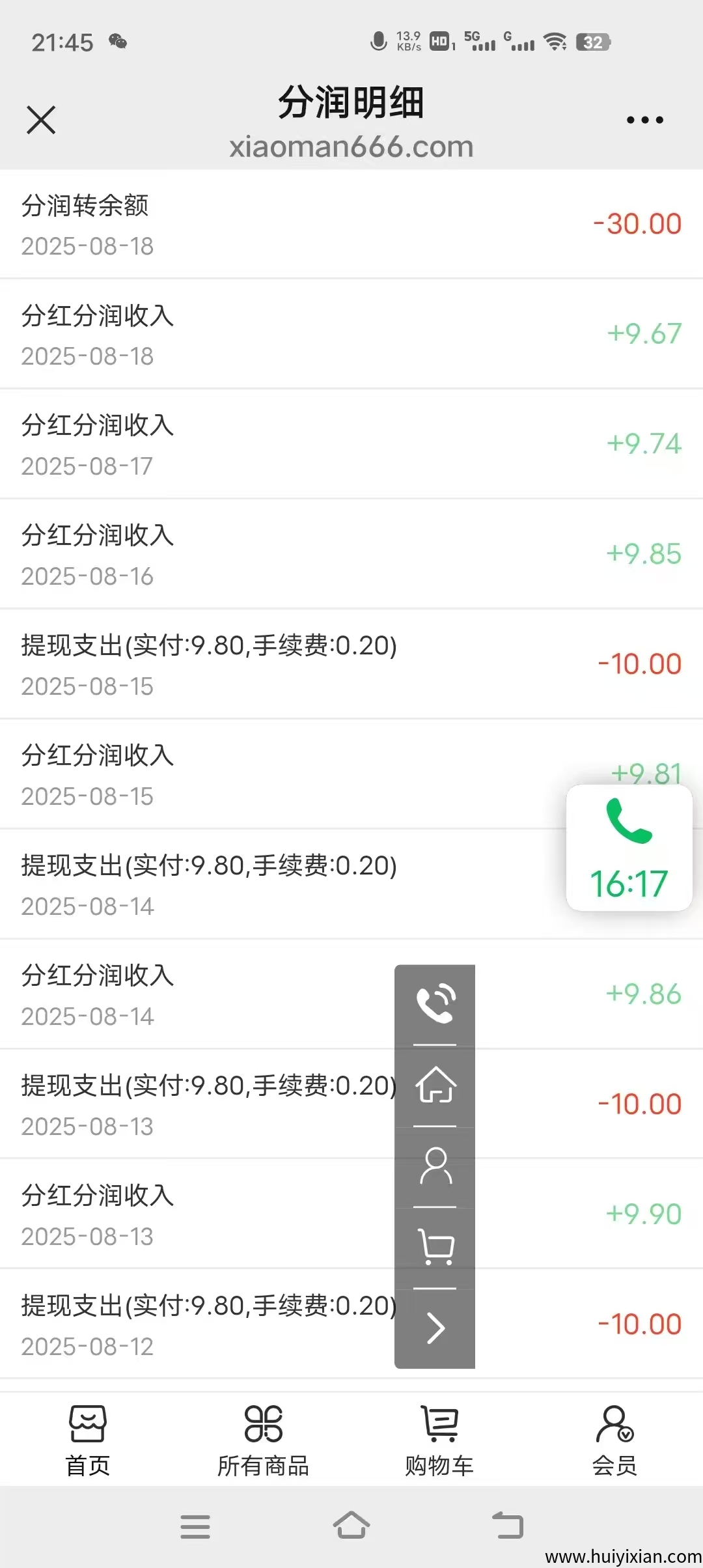The width and height of the screenshot is (703, 1568).
Task: Open the cart icon in floating sidebar
Action: (435, 1247)
